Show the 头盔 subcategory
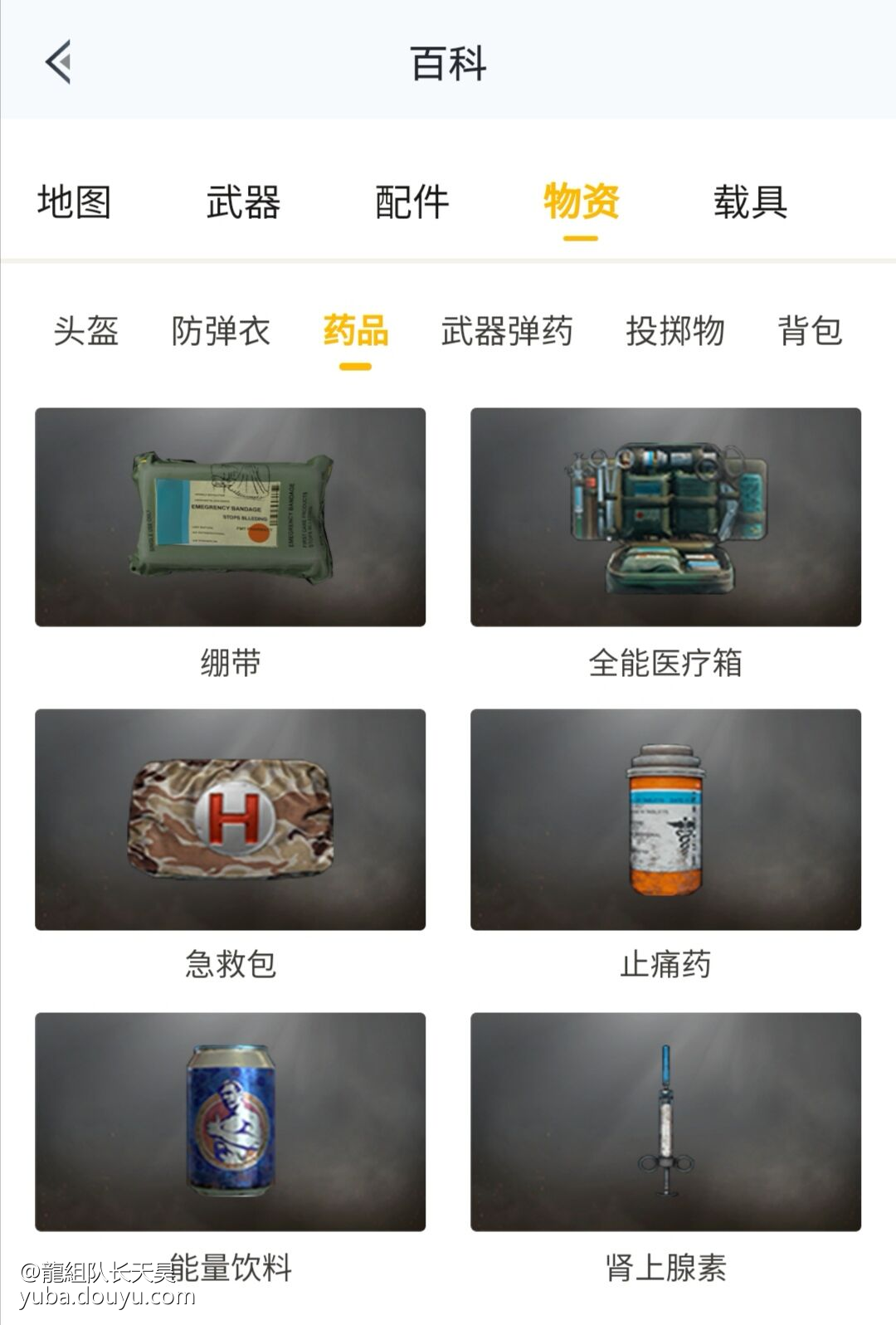 86,331
